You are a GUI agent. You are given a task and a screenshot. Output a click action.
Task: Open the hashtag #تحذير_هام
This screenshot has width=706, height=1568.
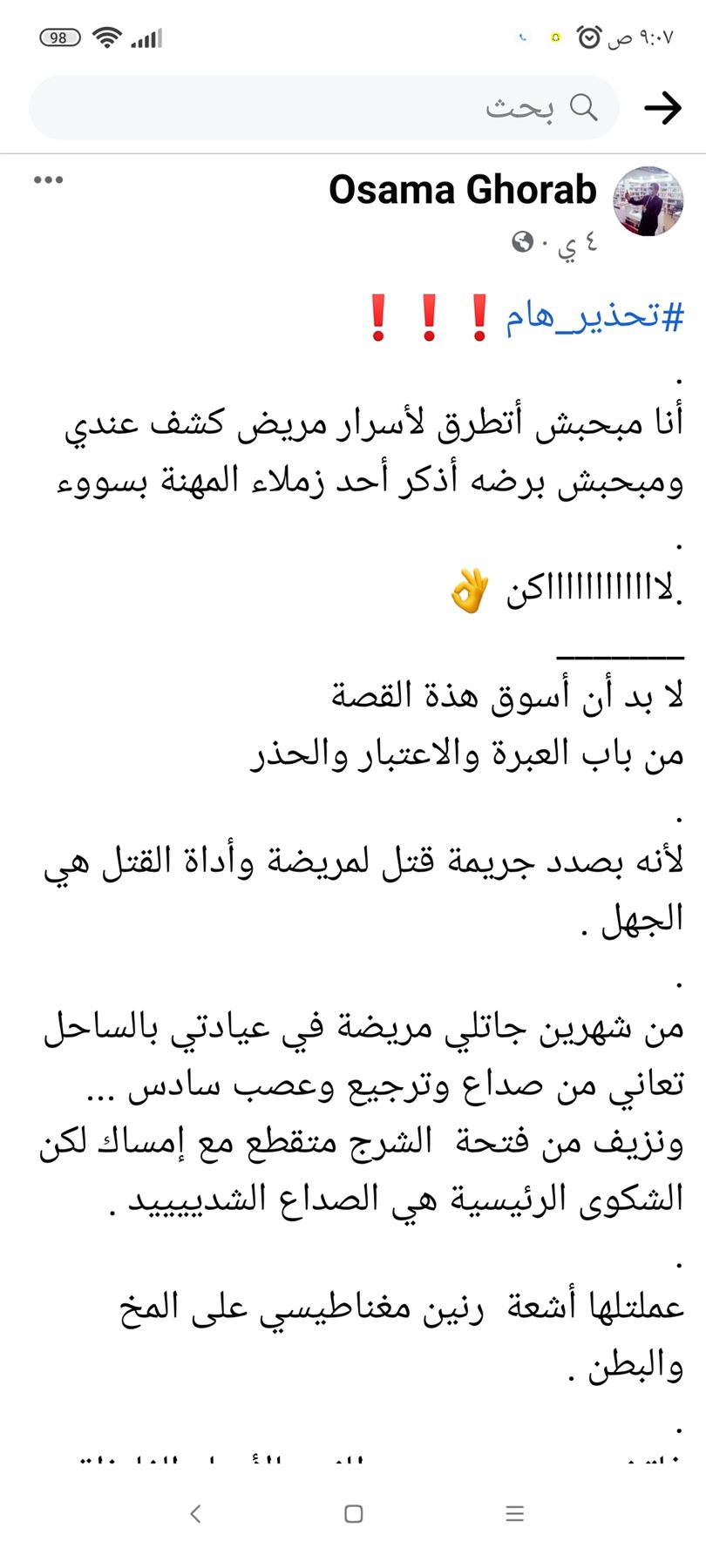(x=594, y=316)
